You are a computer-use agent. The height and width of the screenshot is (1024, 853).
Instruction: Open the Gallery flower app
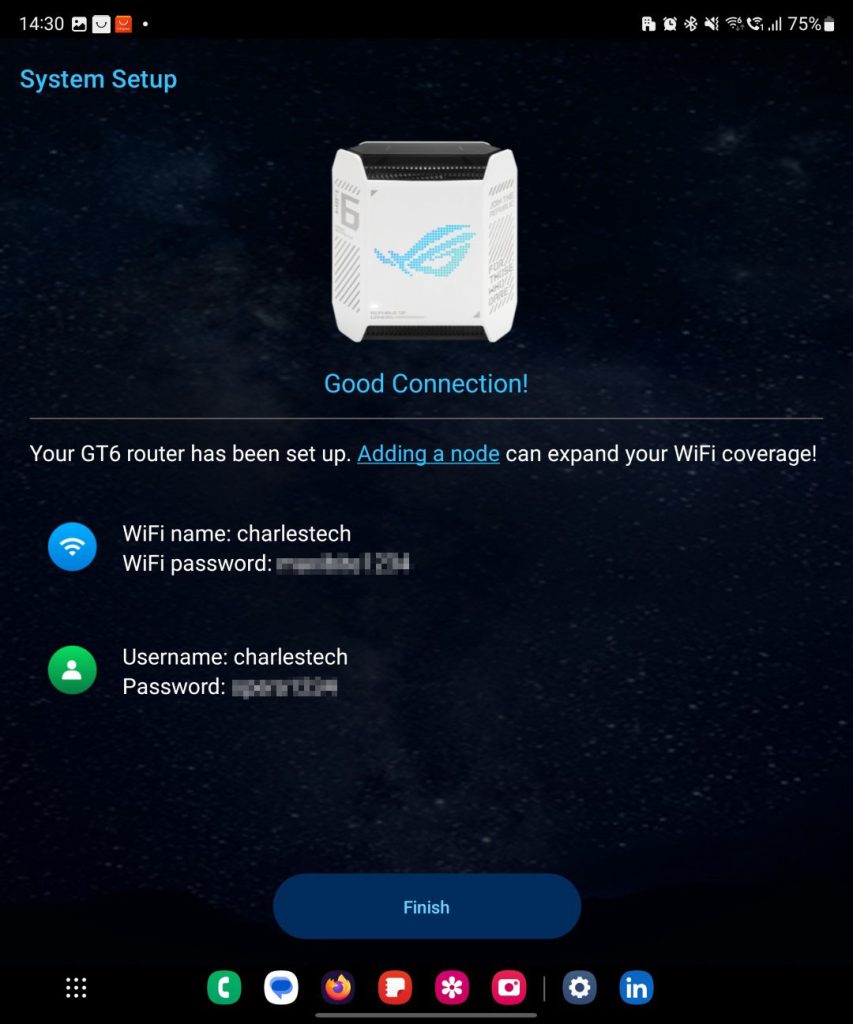(452, 988)
